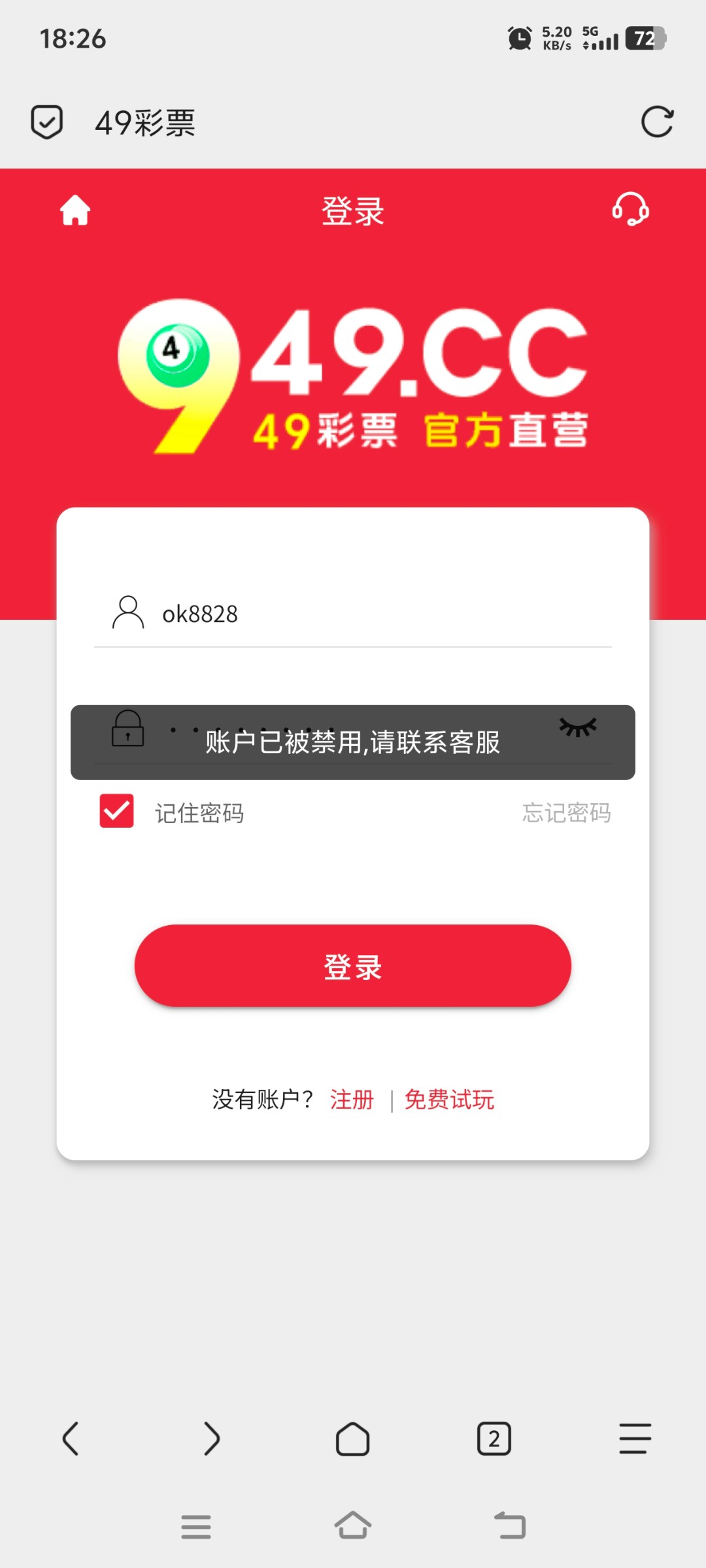Open the browser home page button
The height and width of the screenshot is (1568, 706).
[353, 1439]
